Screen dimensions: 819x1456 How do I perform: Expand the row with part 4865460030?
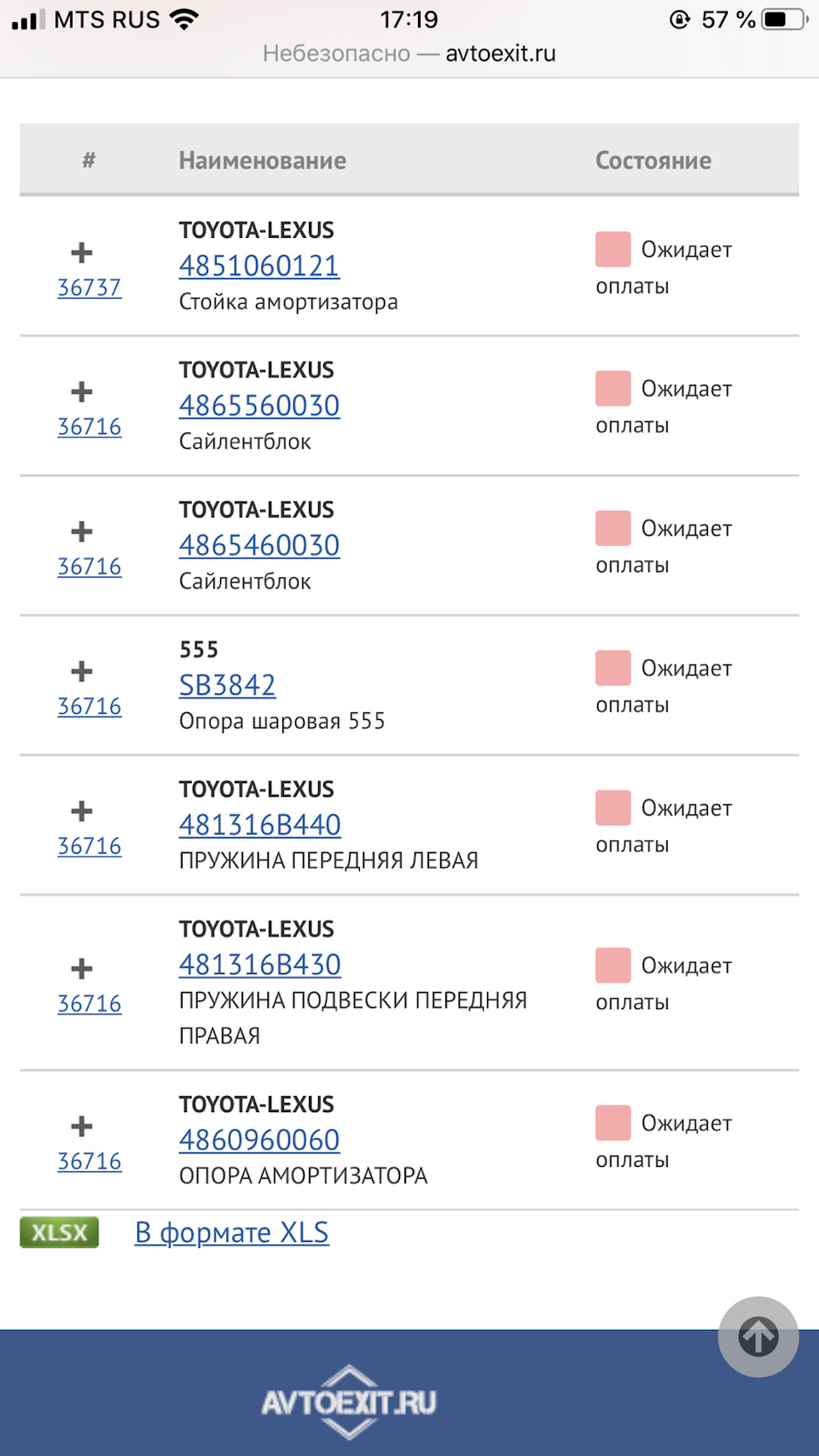[82, 532]
